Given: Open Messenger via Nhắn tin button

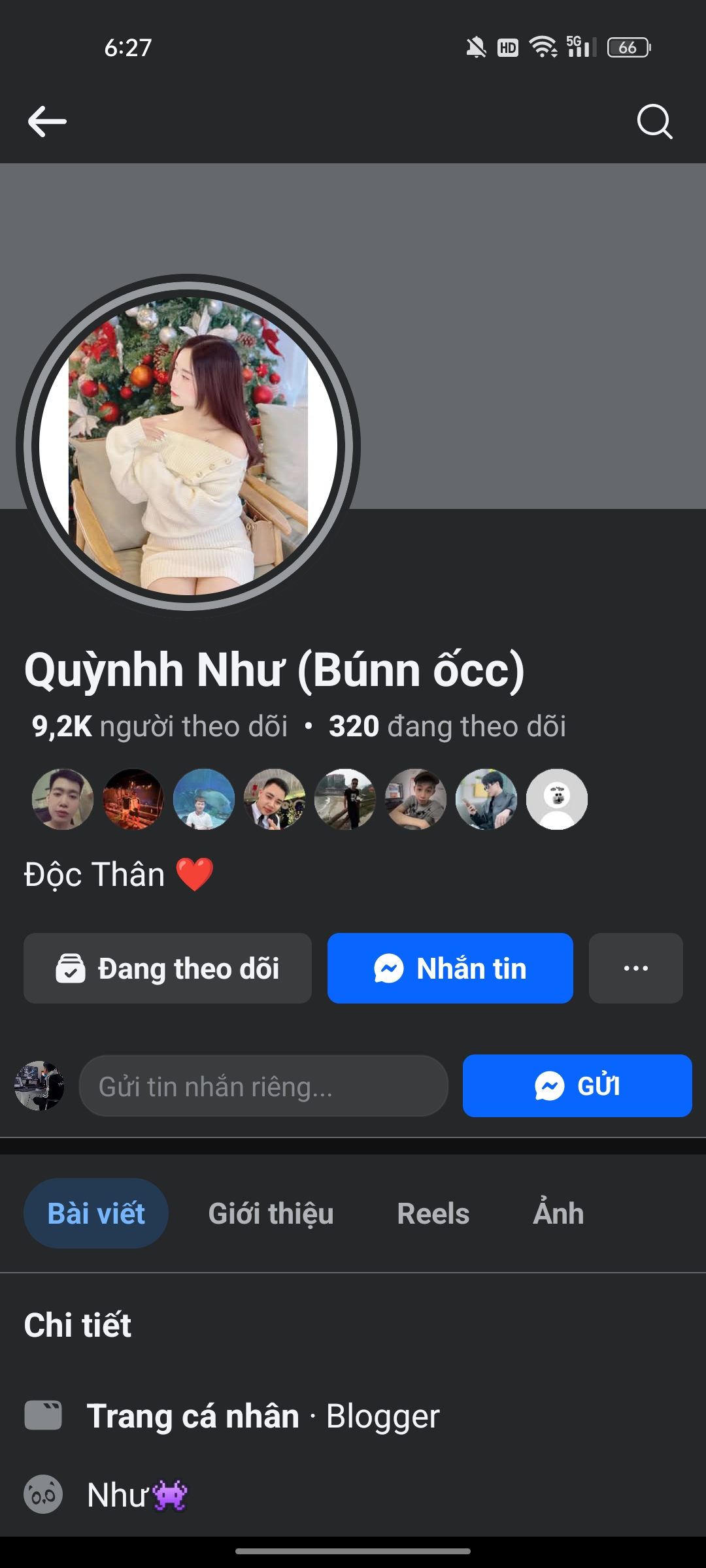Looking at the screenshot, I should tap(450, 968).
